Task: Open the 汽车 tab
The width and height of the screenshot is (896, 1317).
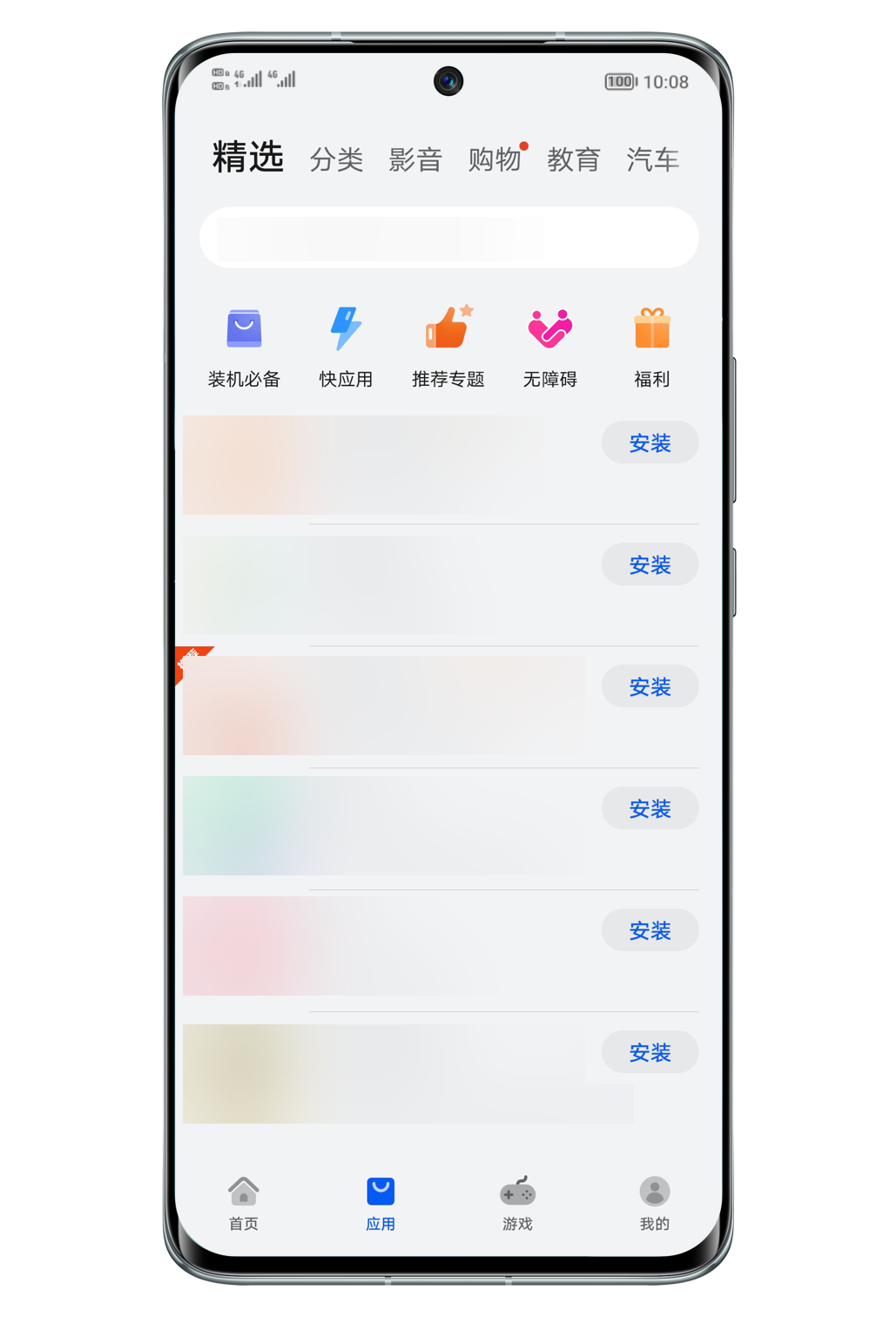Action: tap(652, 159)
